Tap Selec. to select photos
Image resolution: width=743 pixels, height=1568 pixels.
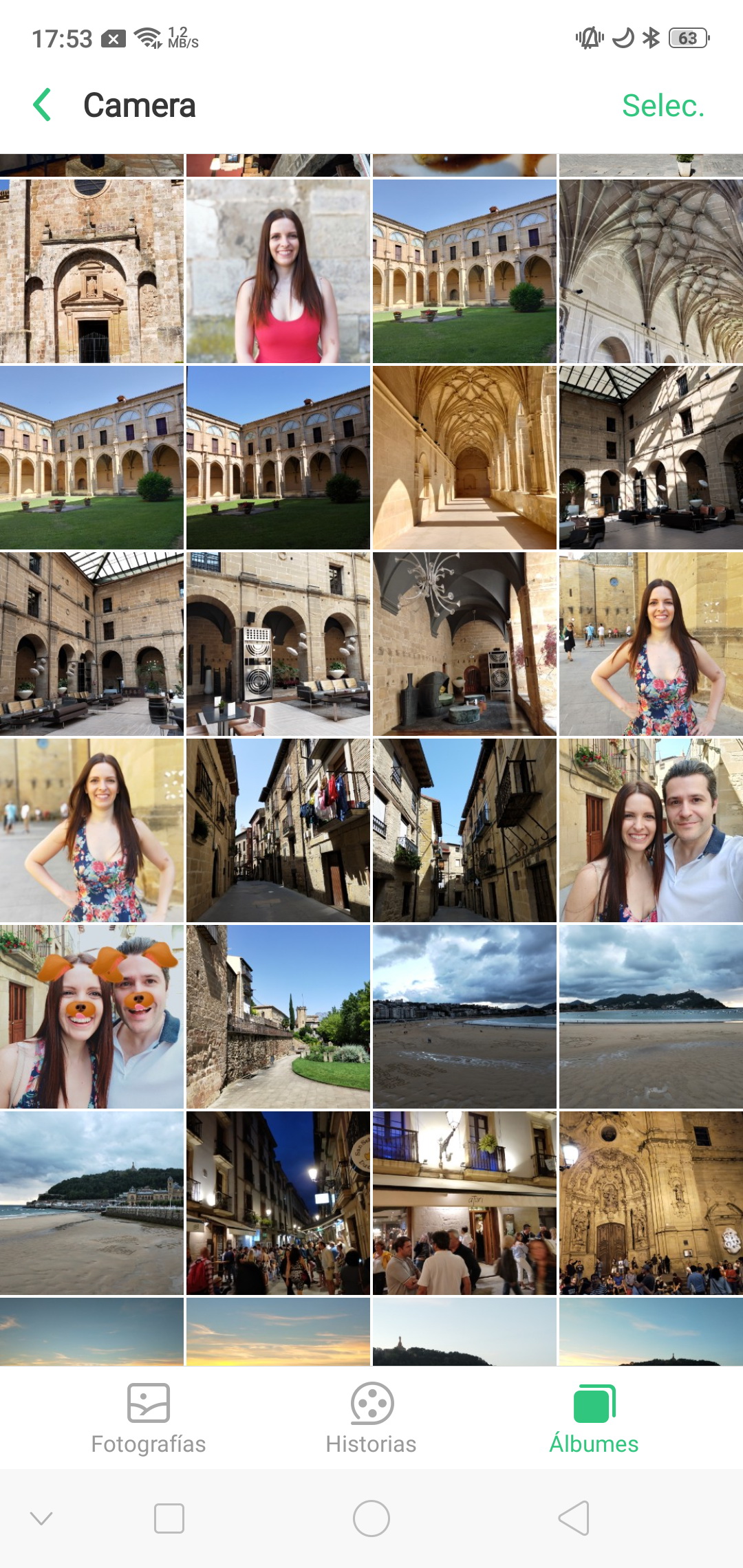663,106
